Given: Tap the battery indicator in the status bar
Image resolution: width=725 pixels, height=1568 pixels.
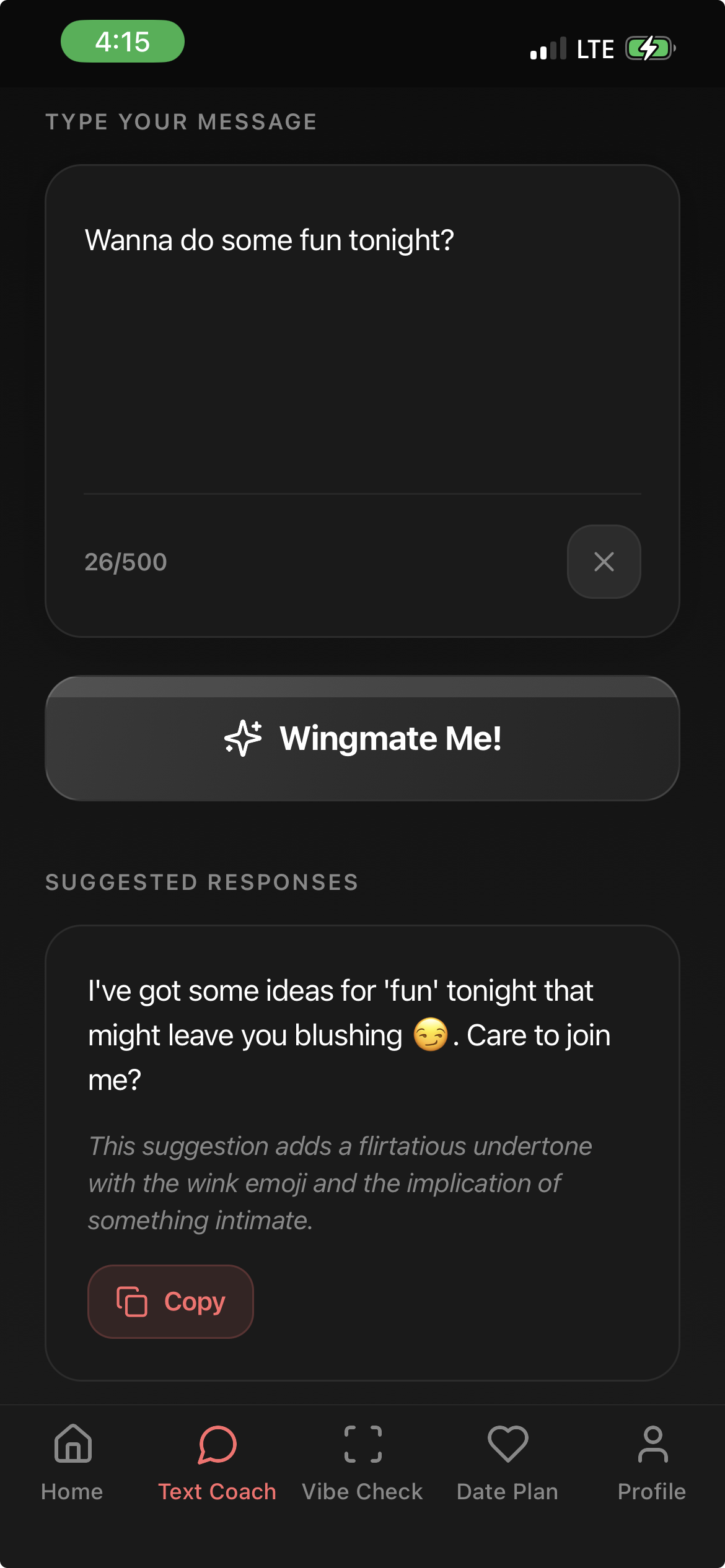Looking at the screenshot, I should [x=648, y=49].
